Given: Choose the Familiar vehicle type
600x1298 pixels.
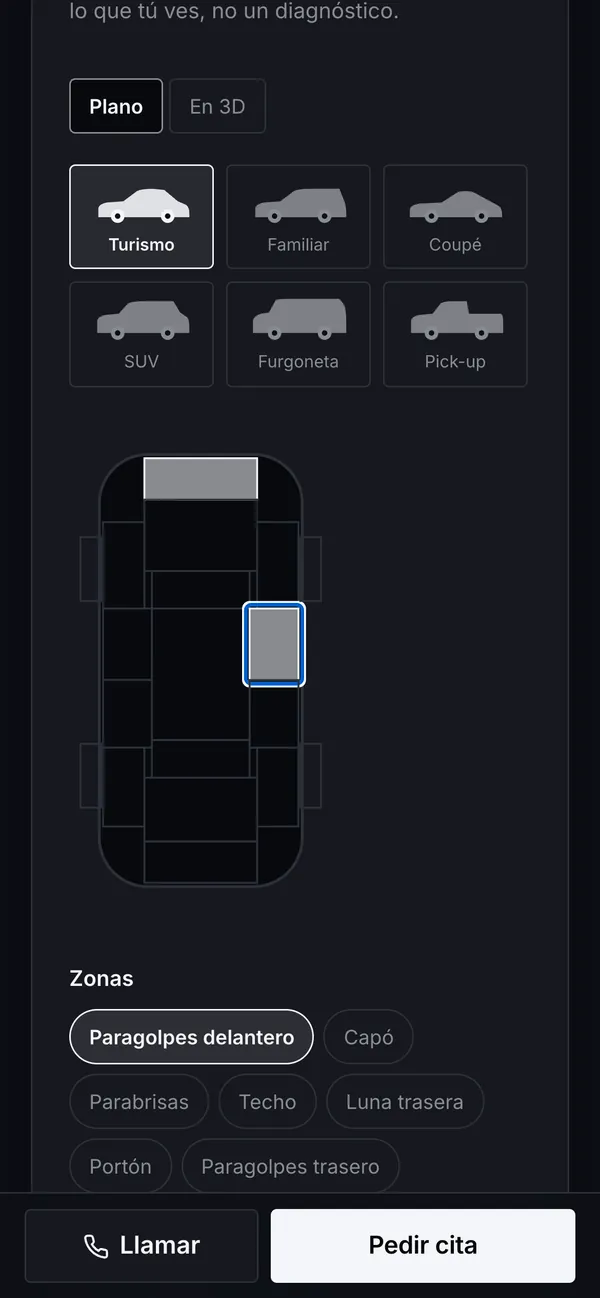Looking at the screenshot, I should coord(298,217).
